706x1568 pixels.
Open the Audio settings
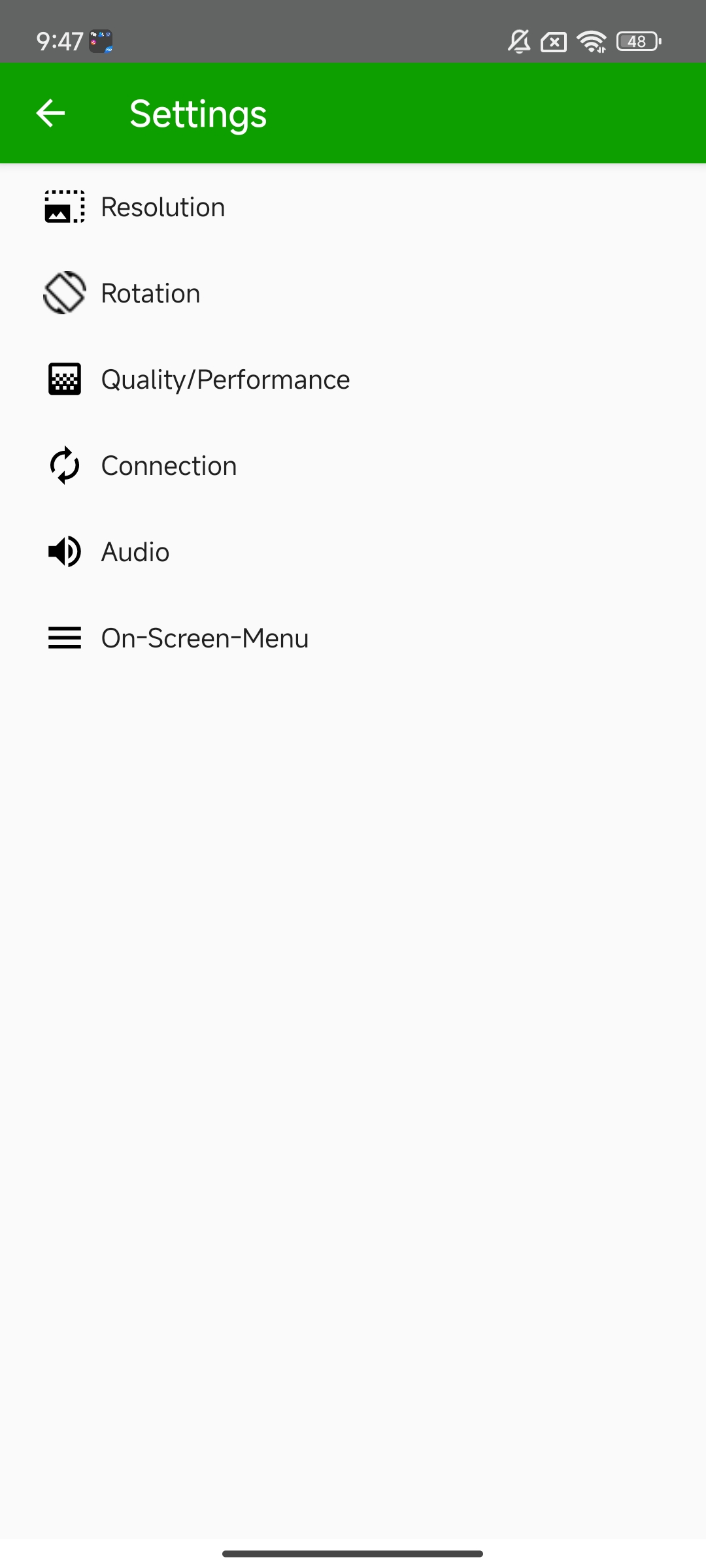pyautogui.click(x=135, y=552)
